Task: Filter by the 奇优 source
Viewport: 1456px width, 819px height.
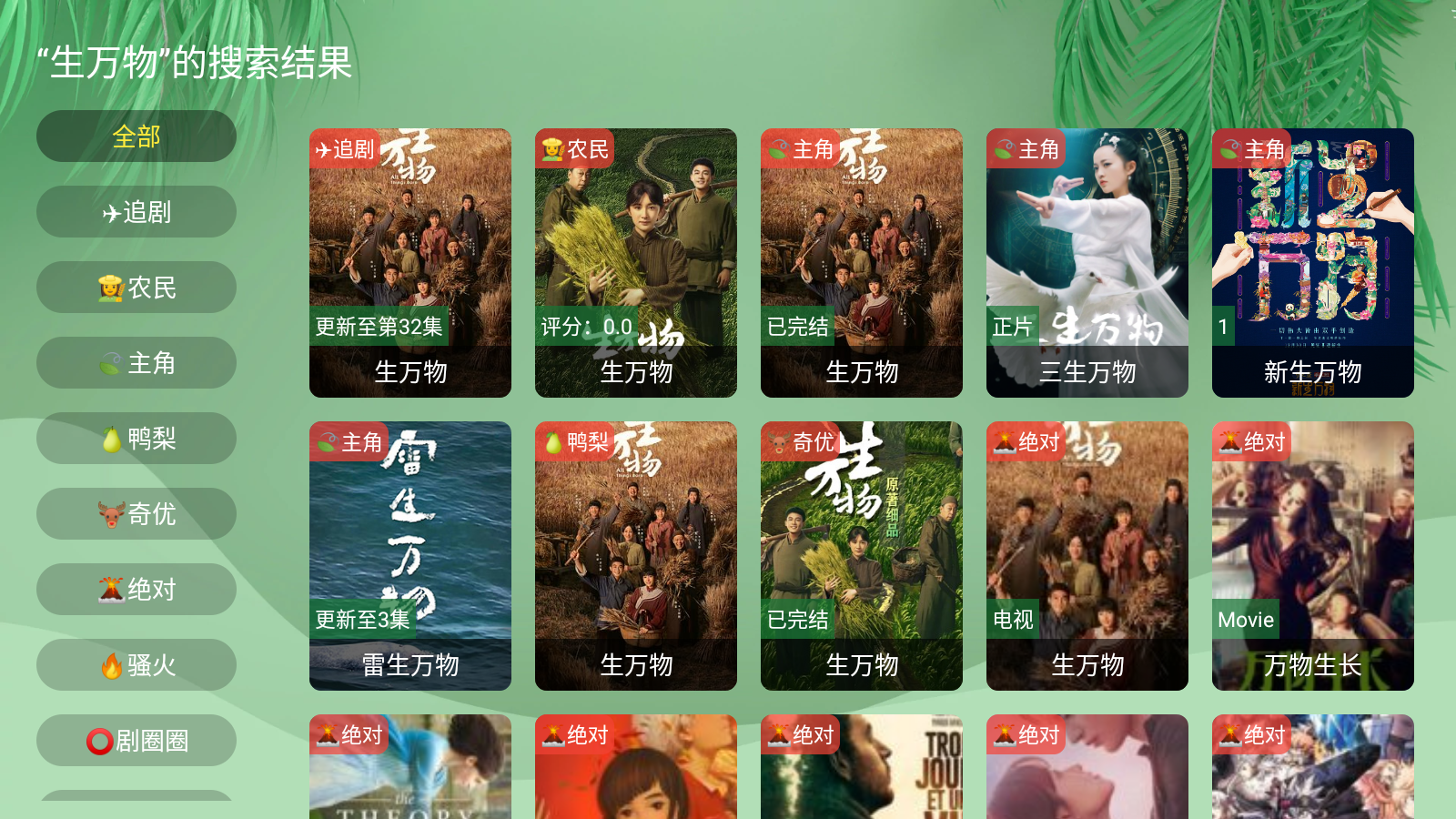Action: point(136,514)
